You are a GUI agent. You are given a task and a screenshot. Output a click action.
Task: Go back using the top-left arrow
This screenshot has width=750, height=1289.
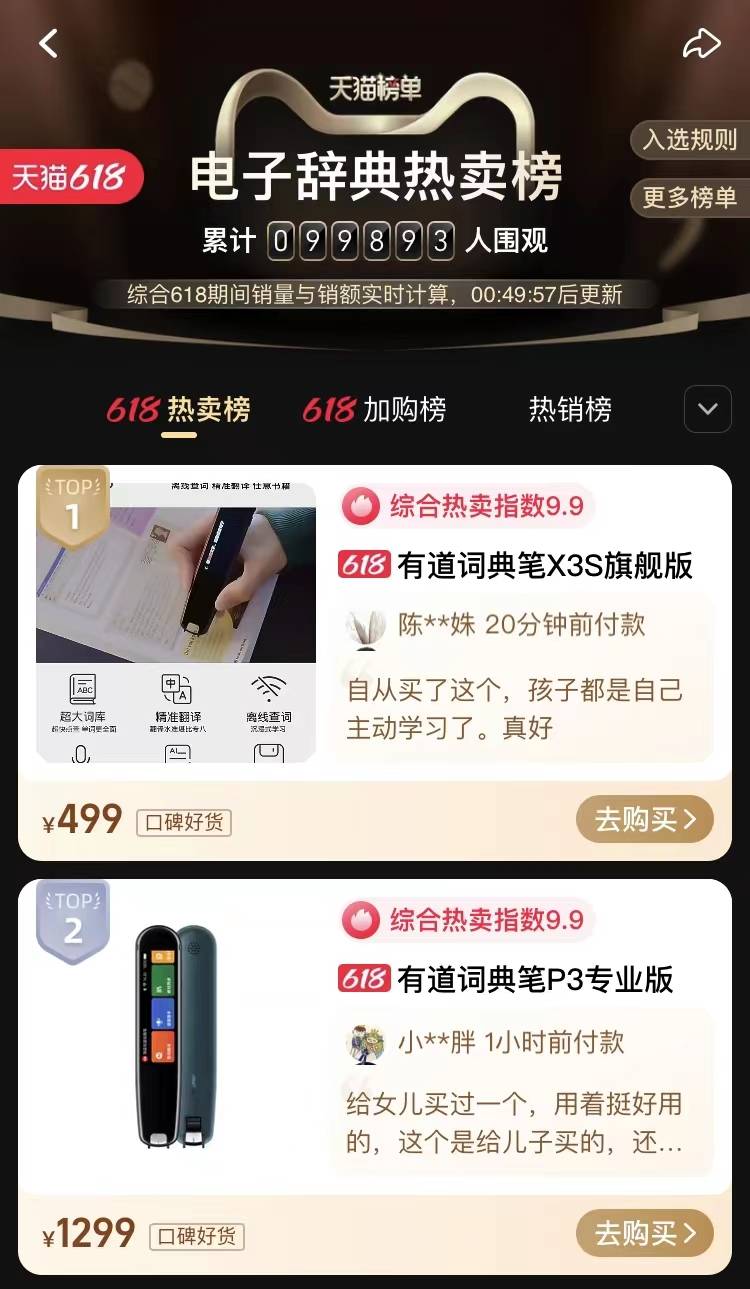tap(48, 43)
